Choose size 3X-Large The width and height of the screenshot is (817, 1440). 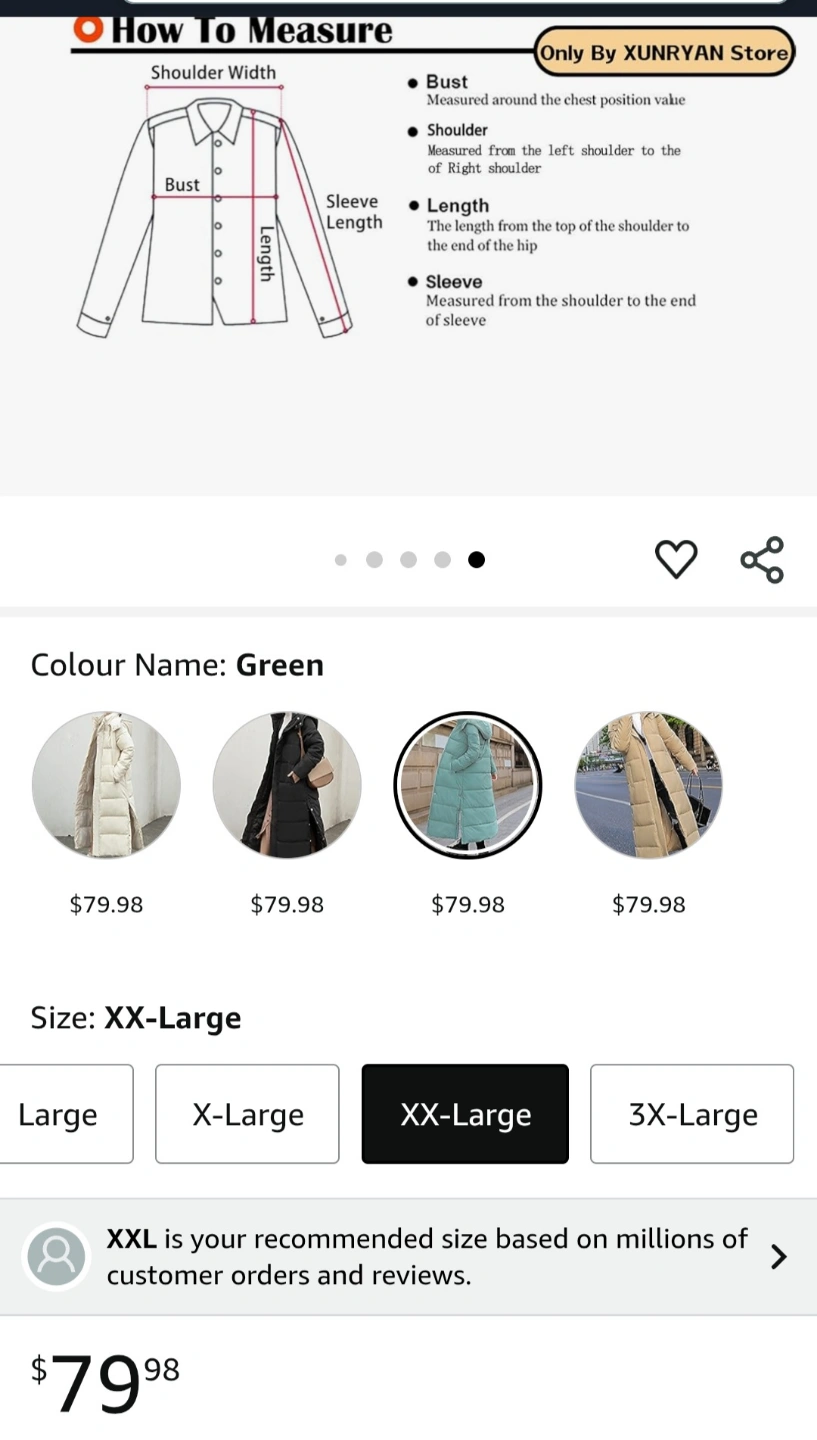692,1114
